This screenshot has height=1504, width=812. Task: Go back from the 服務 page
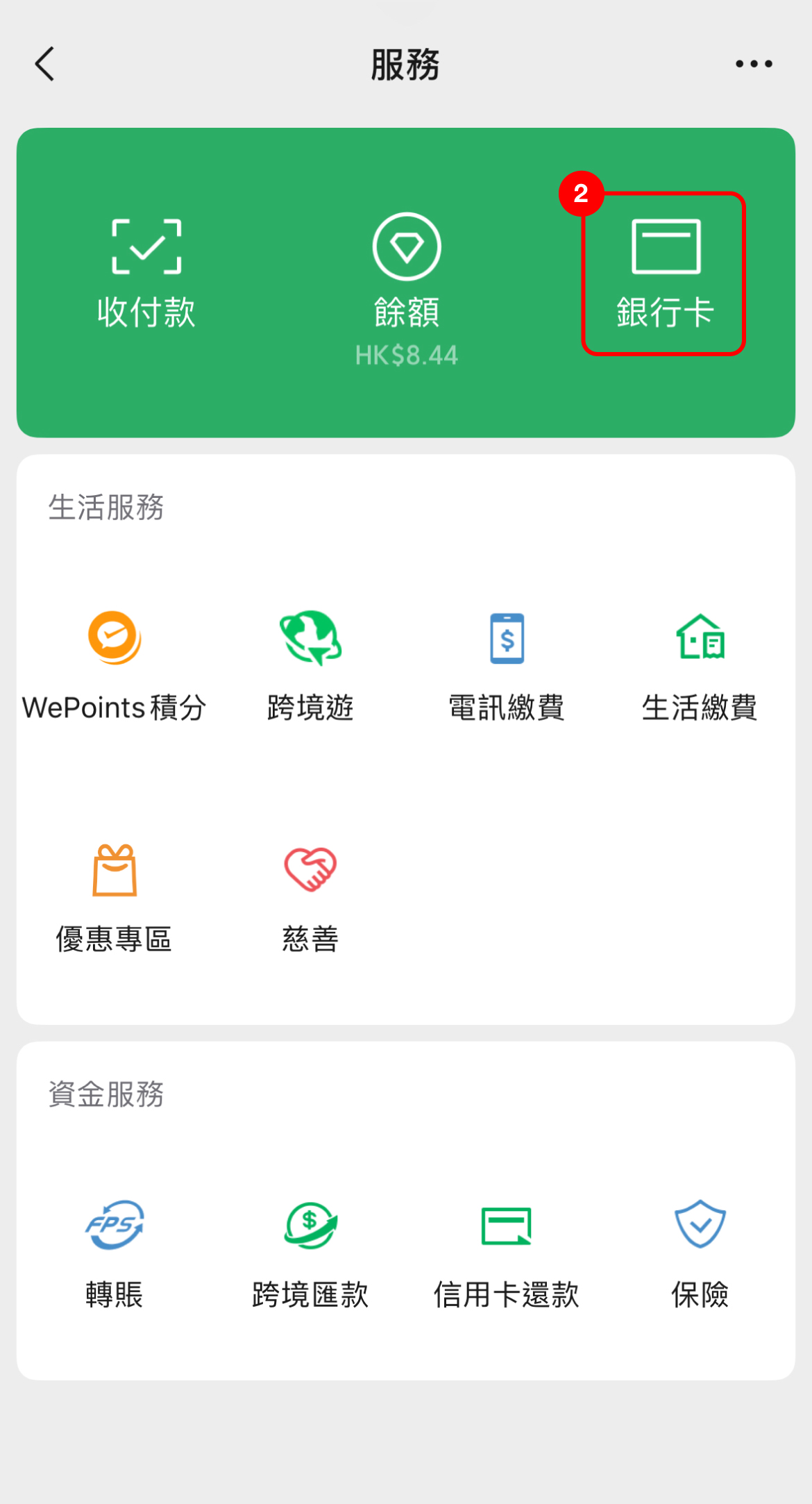[x=45, y=65]
